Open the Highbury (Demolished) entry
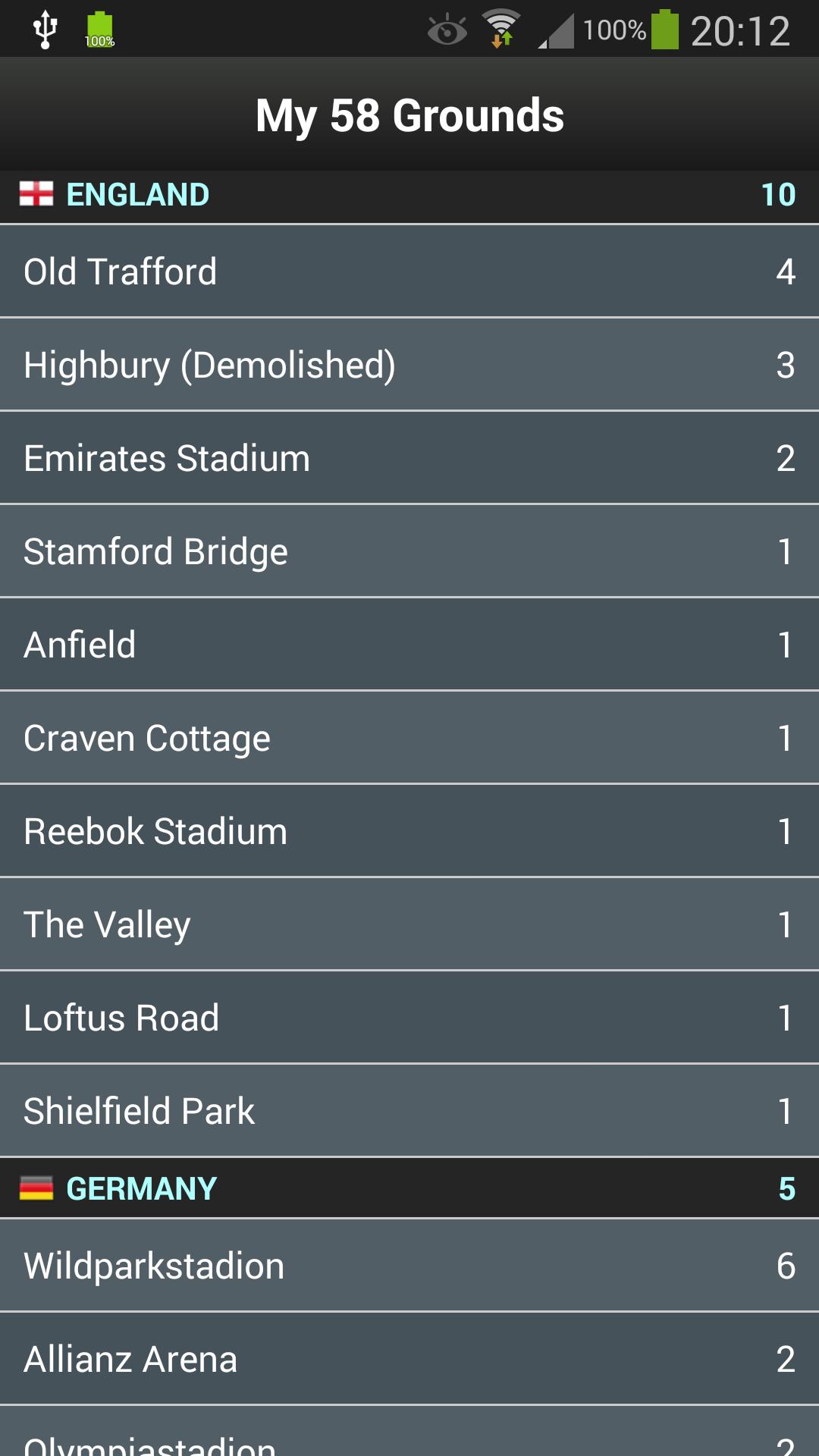 pos(409,364)
